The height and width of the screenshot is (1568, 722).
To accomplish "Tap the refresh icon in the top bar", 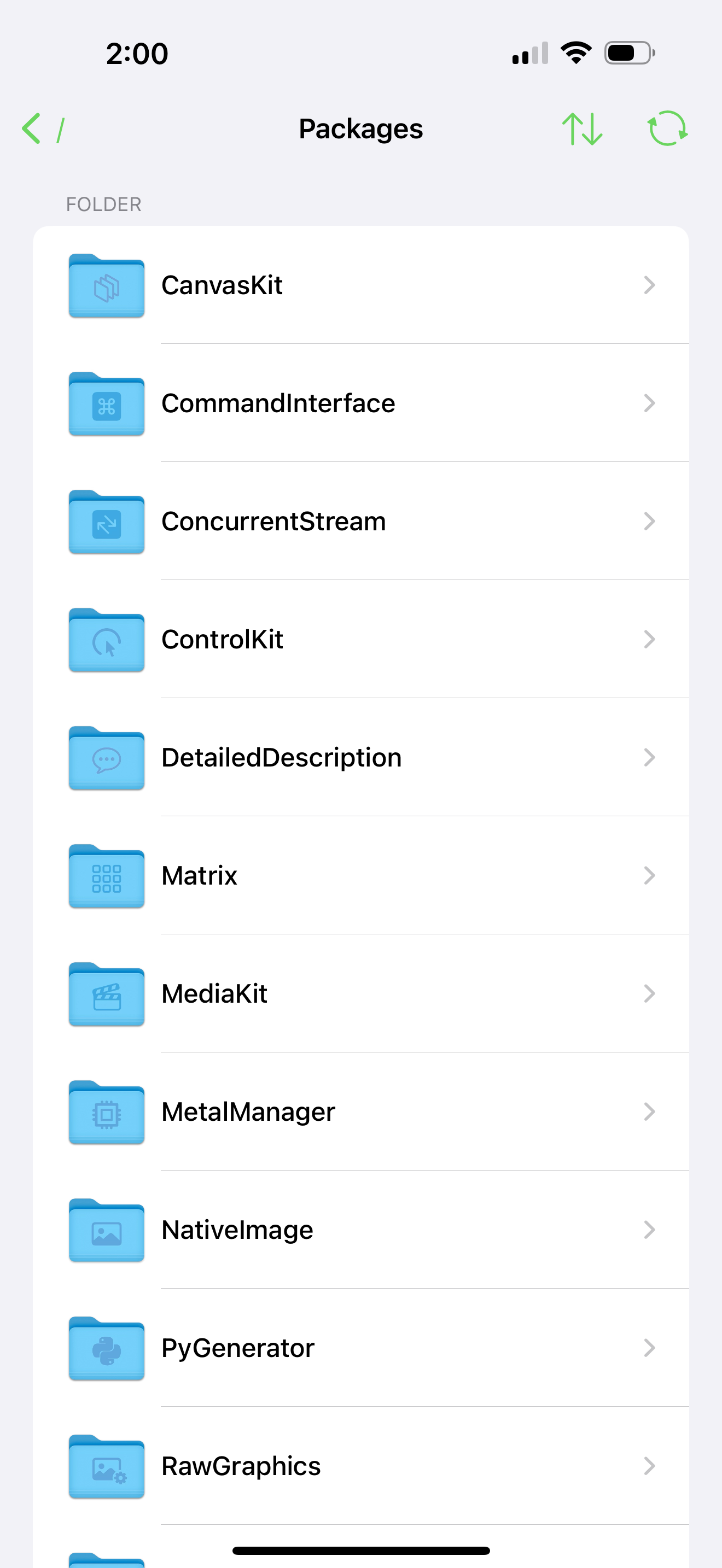I will [668, 129].
